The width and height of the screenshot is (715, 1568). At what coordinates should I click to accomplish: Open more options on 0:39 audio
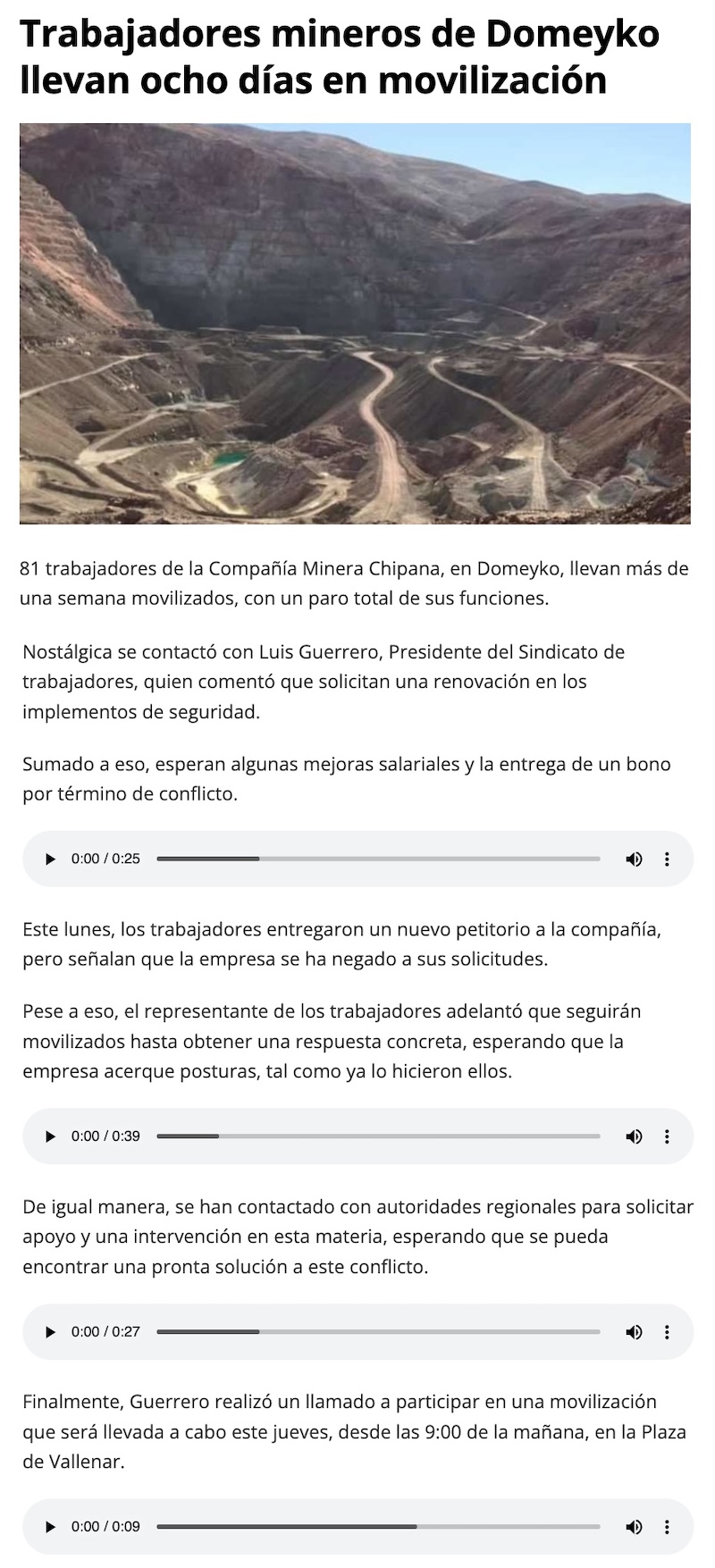[667, 1136]
